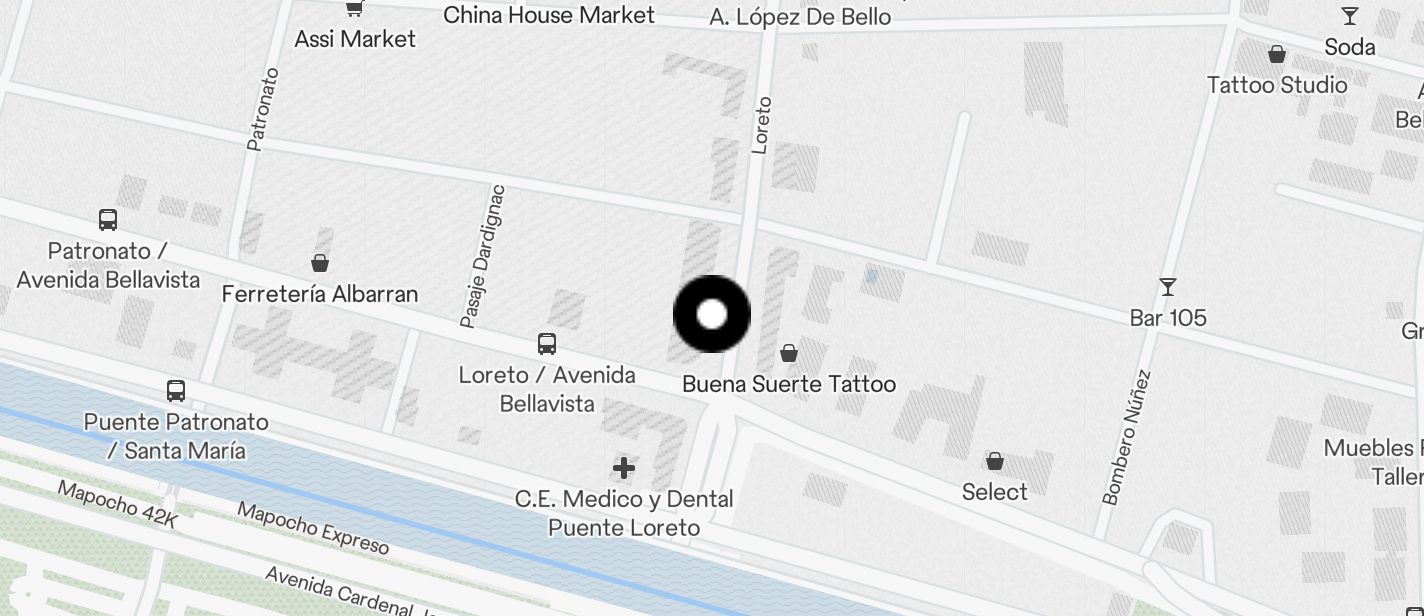
Task: Open the Ferretería Albarran shop marker
Action: tap(320, 263)
